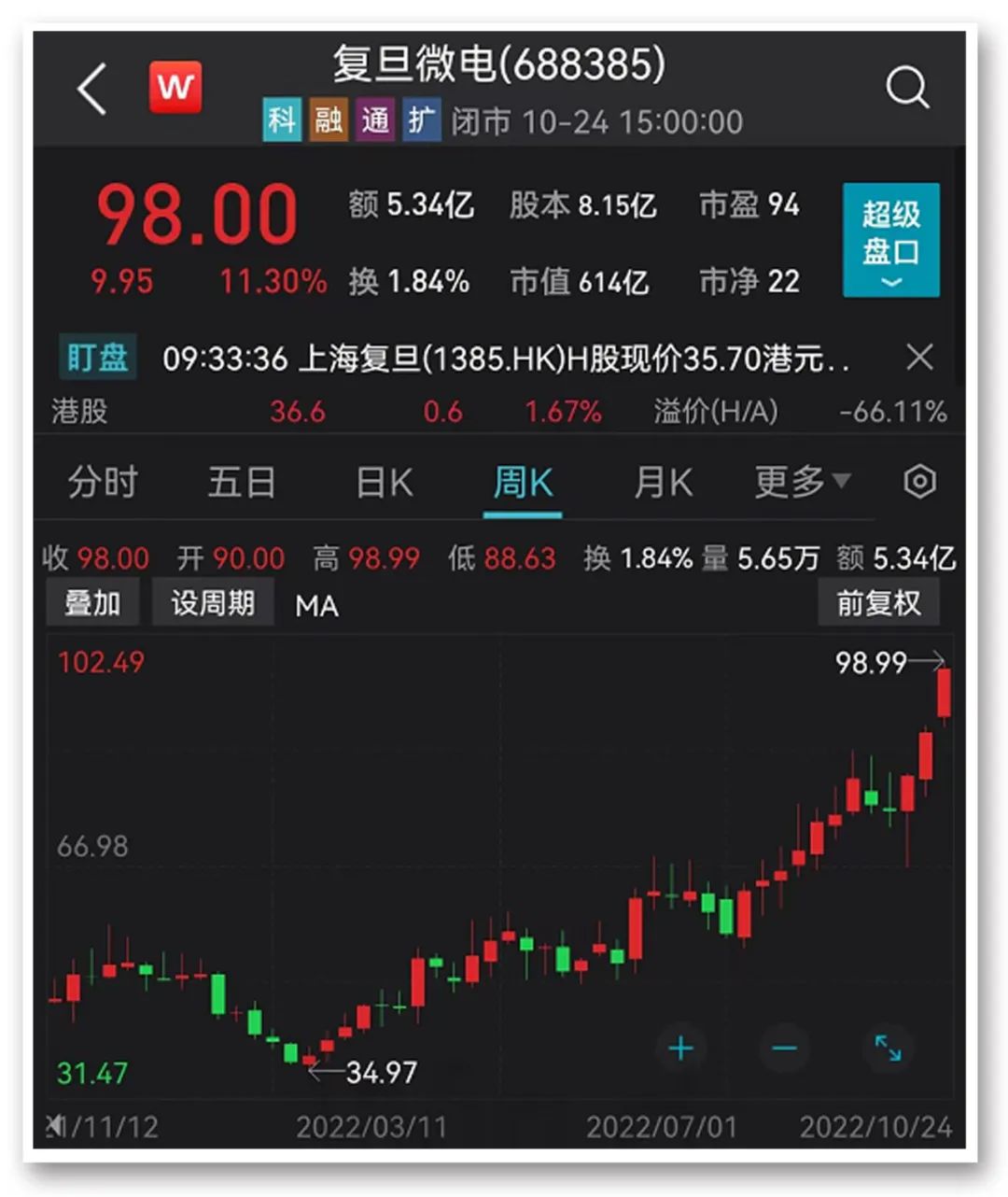
Task: Tap the MA indicator label
Action: 316,607
